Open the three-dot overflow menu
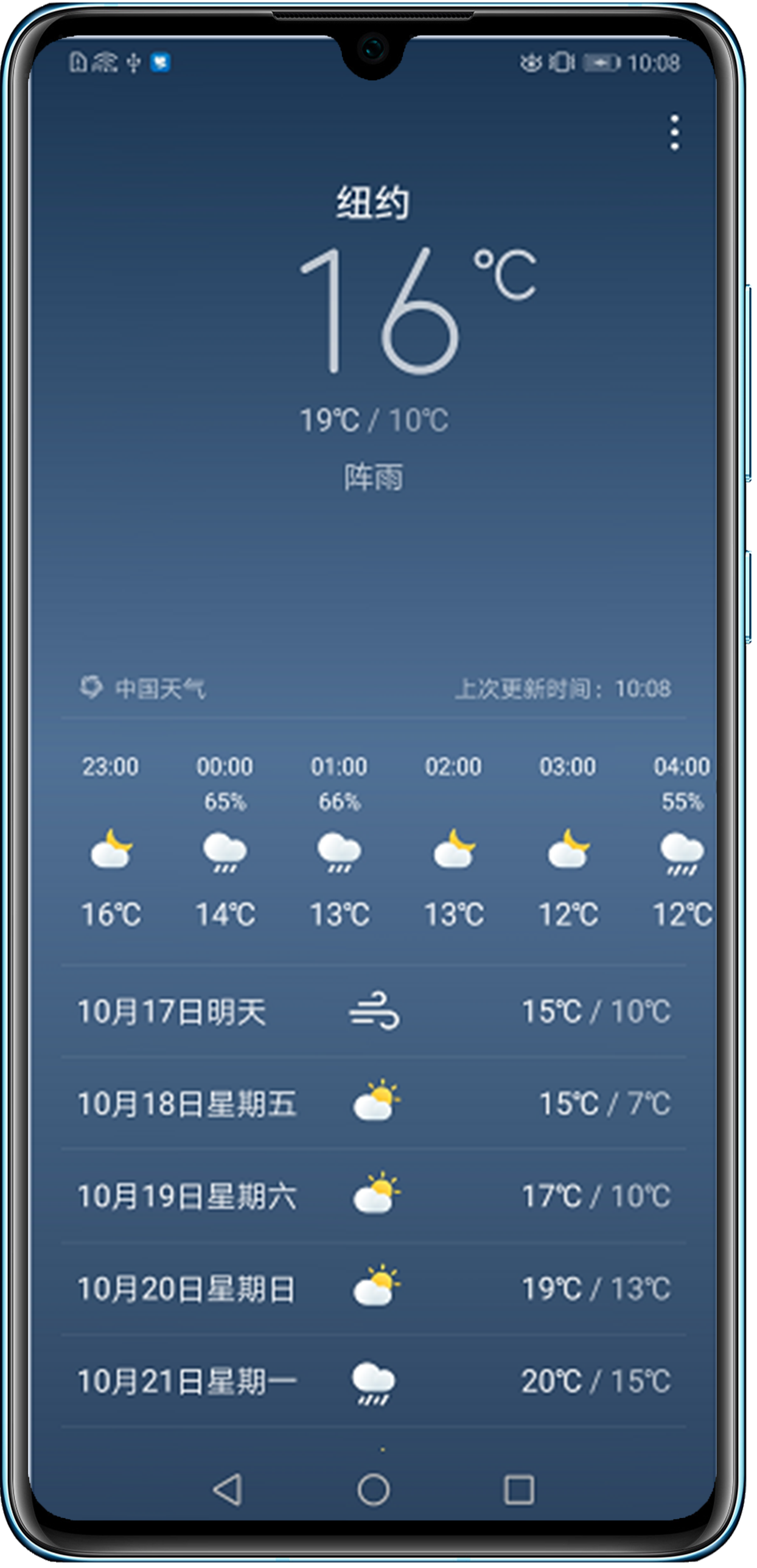 point(674,132)
